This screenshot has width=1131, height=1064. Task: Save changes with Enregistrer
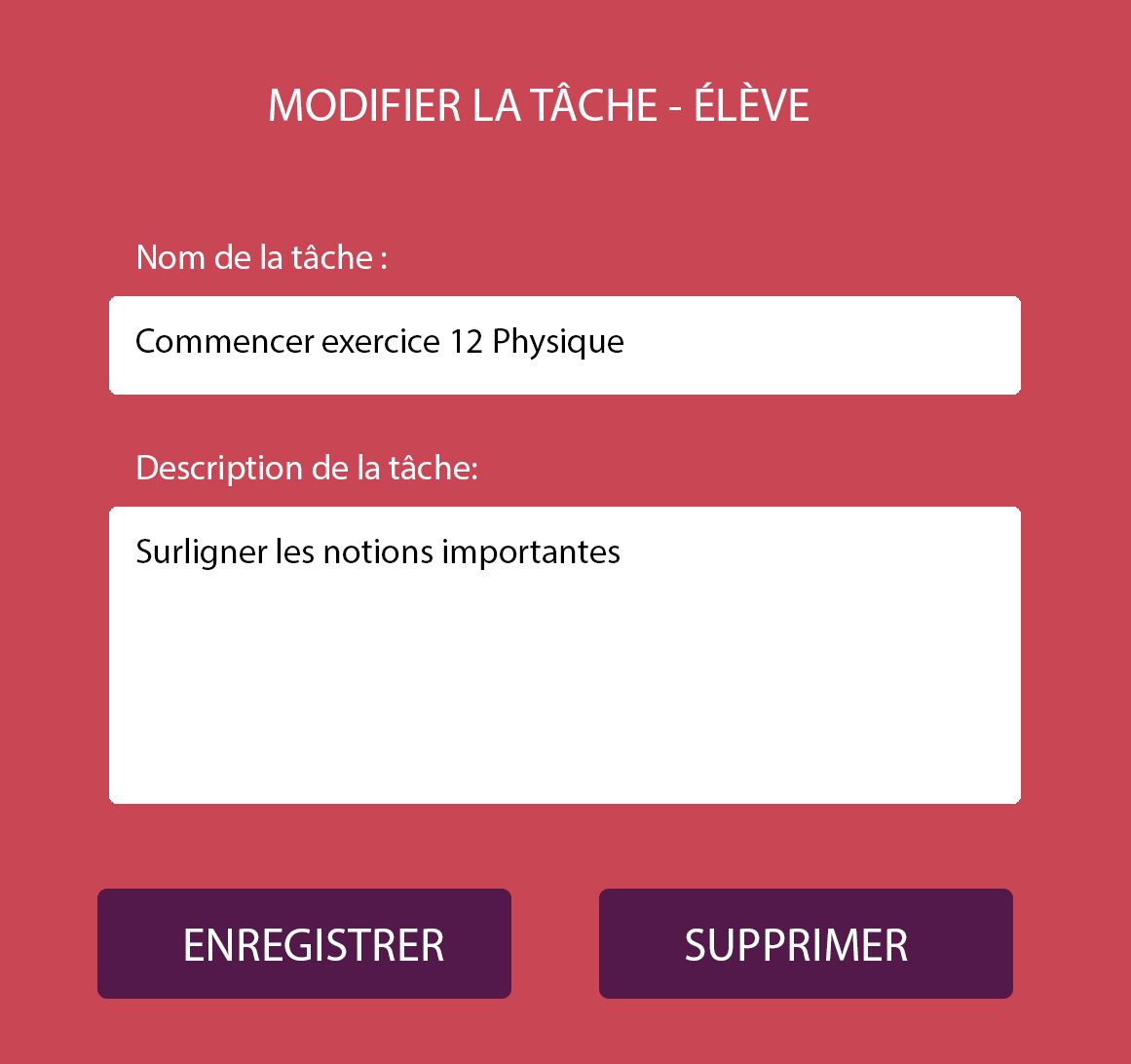pos(304,943)
